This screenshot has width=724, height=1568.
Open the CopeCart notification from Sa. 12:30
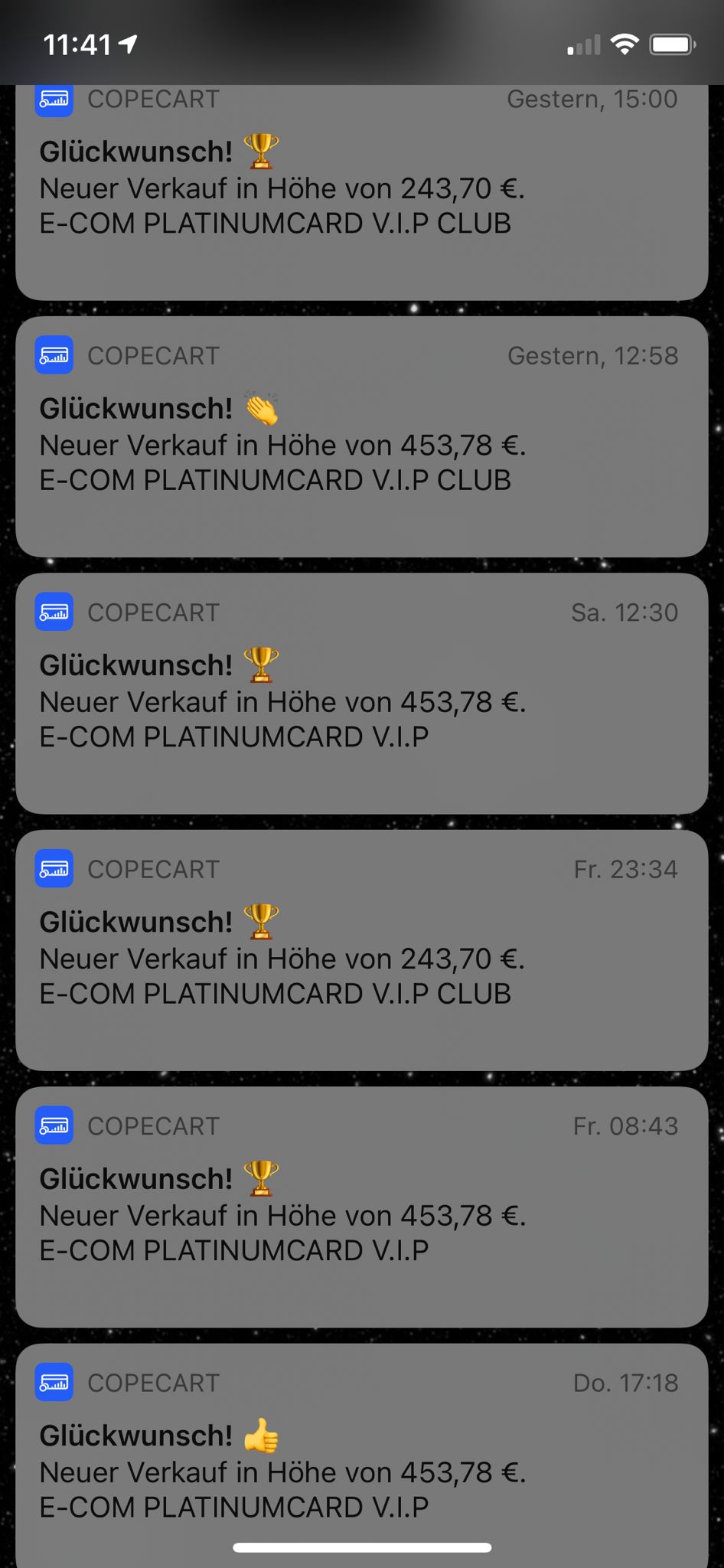(x=361, y=694)
